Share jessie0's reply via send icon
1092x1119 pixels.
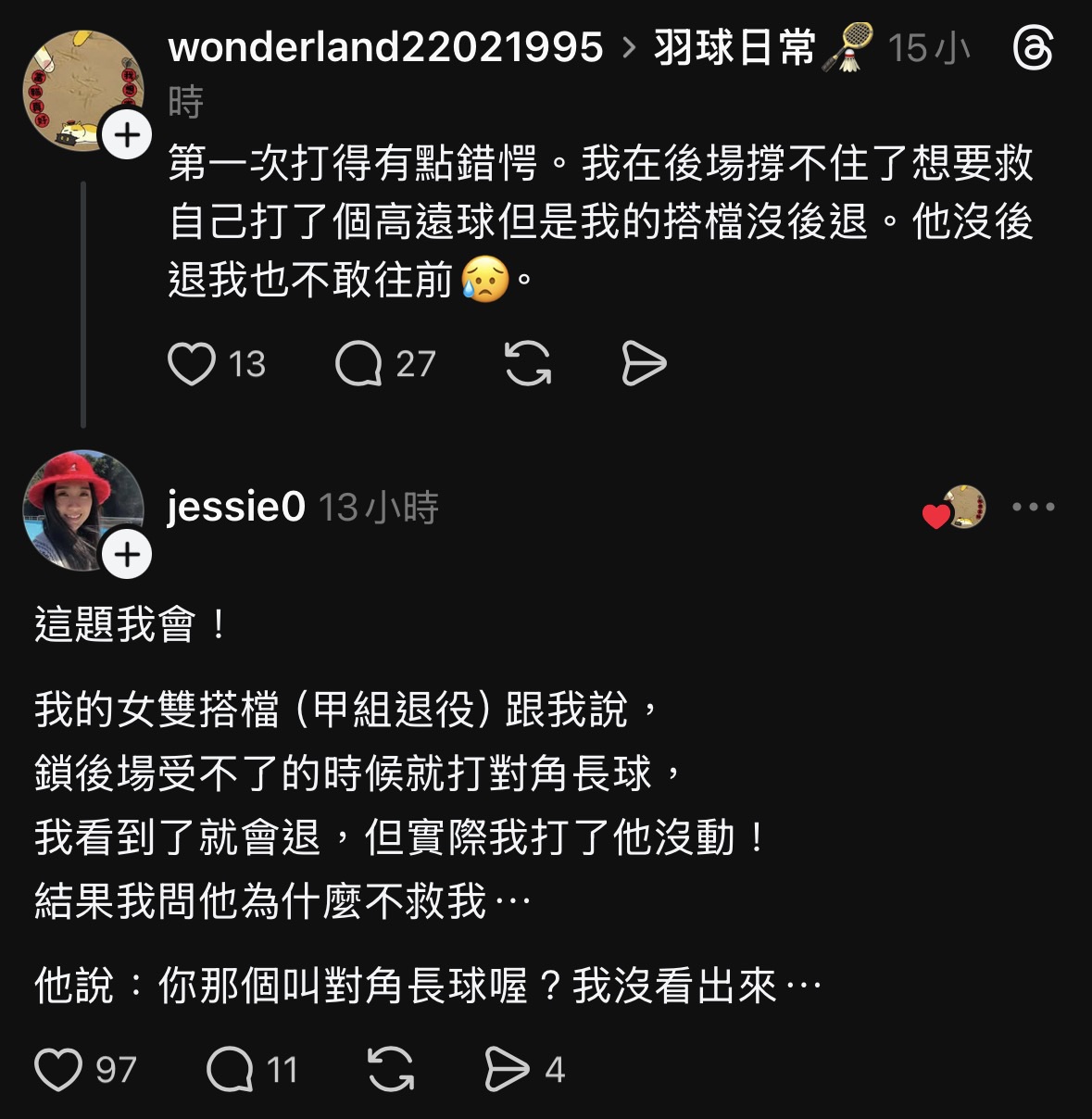click(x=507, y=1070)
